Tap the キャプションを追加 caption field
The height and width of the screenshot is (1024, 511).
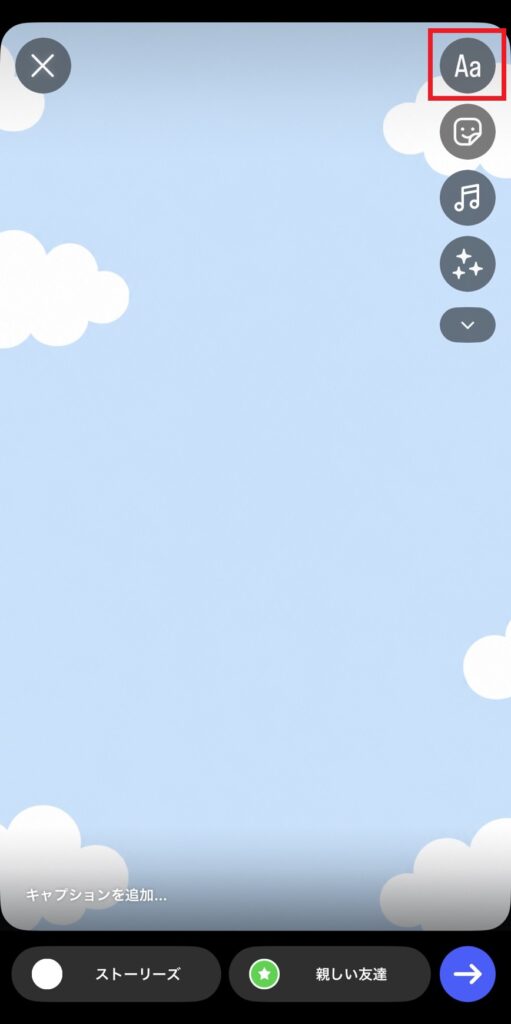click(x=96, y=895)
